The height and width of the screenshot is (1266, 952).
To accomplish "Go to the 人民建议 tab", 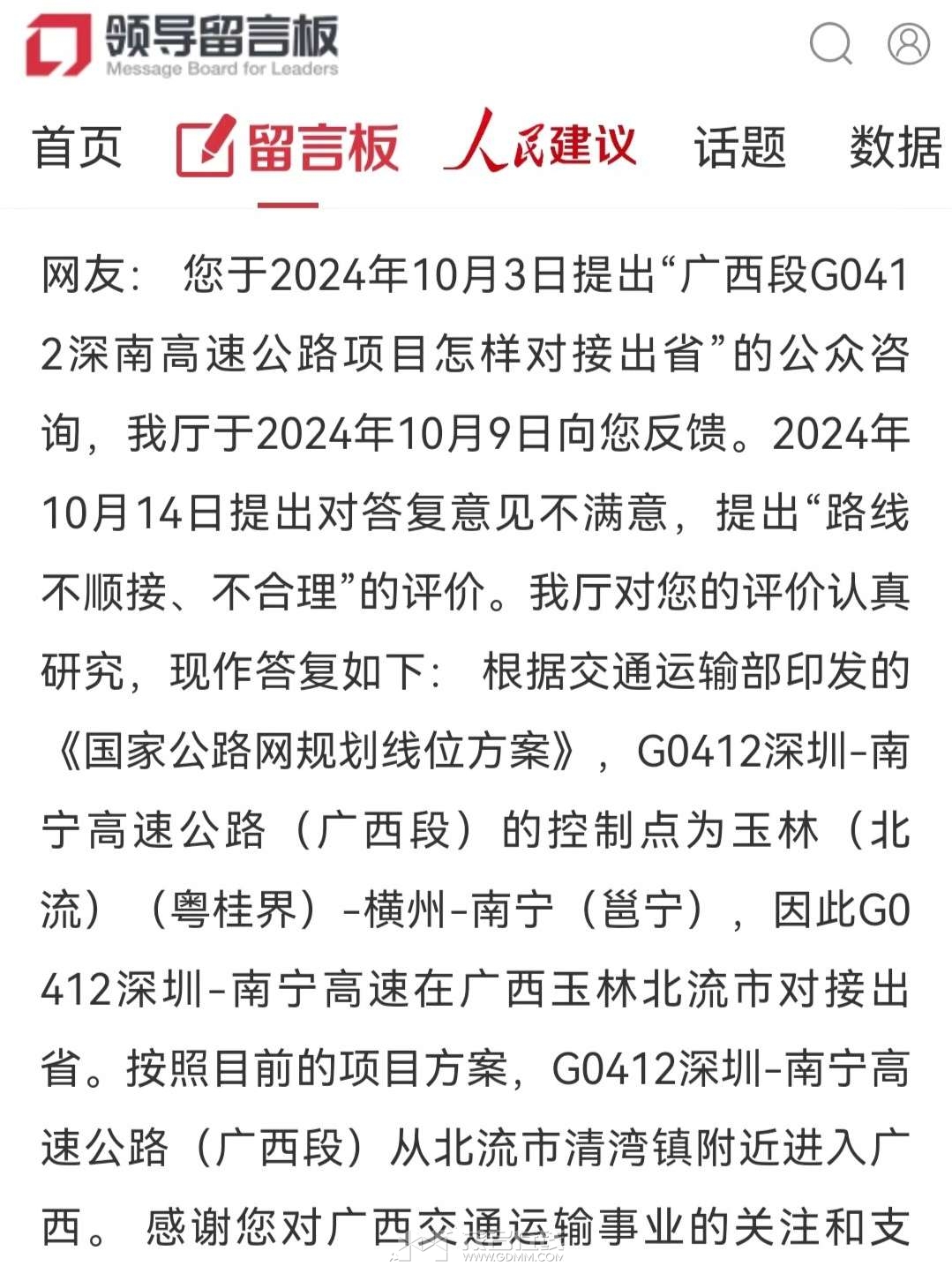I will pos(540,143).
